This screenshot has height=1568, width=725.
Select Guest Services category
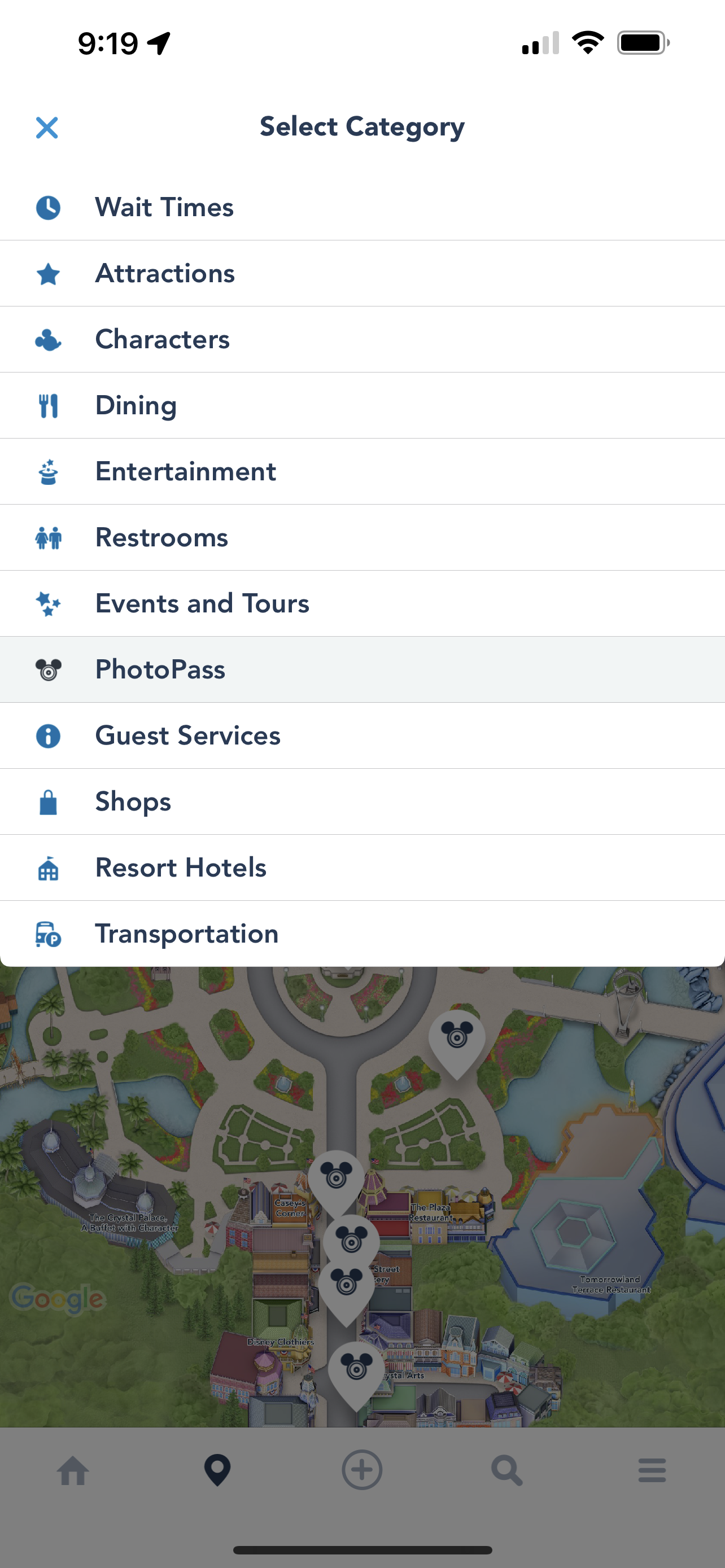tap(362, 736)
